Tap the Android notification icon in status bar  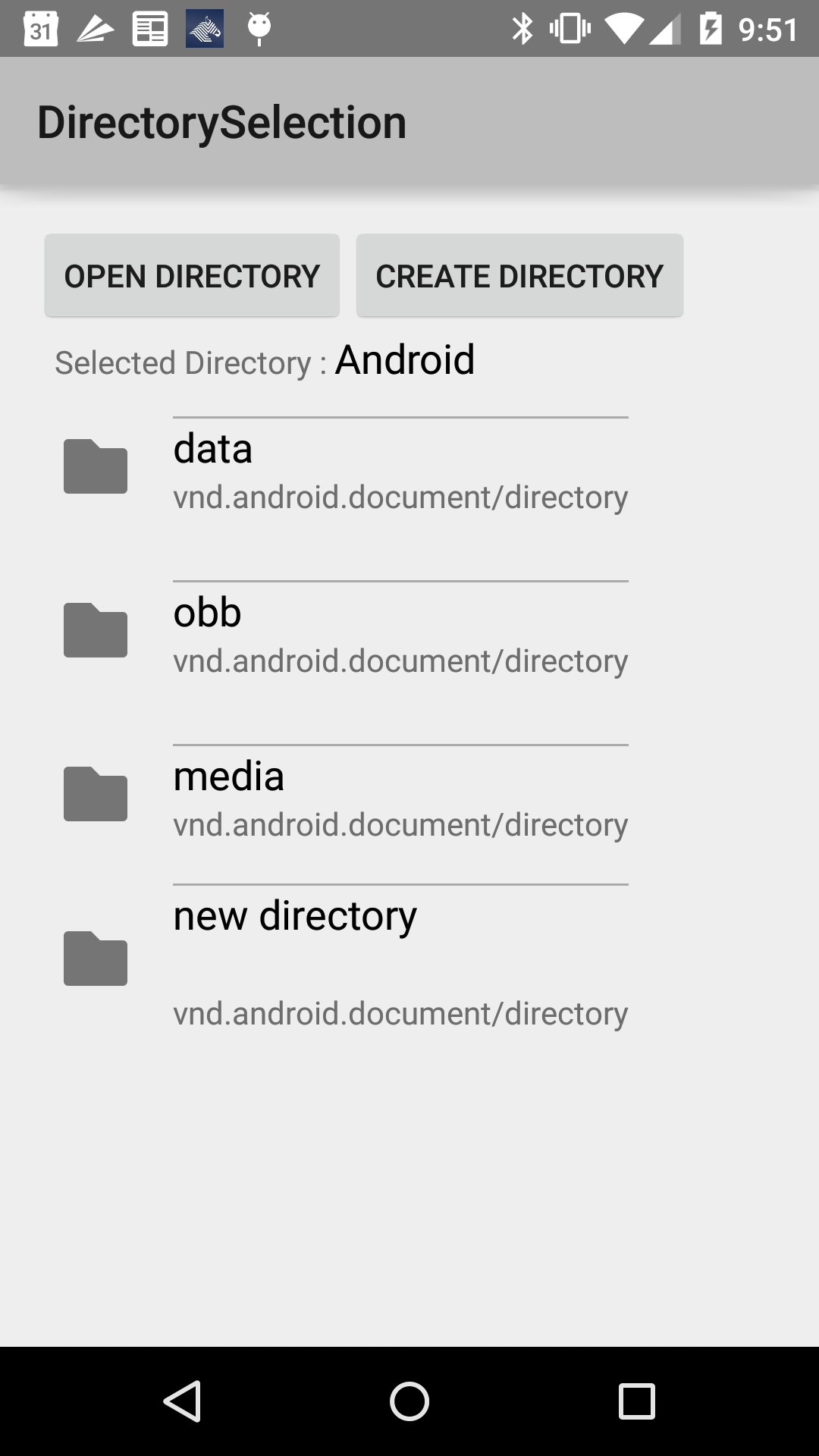[x=258, y=28]
